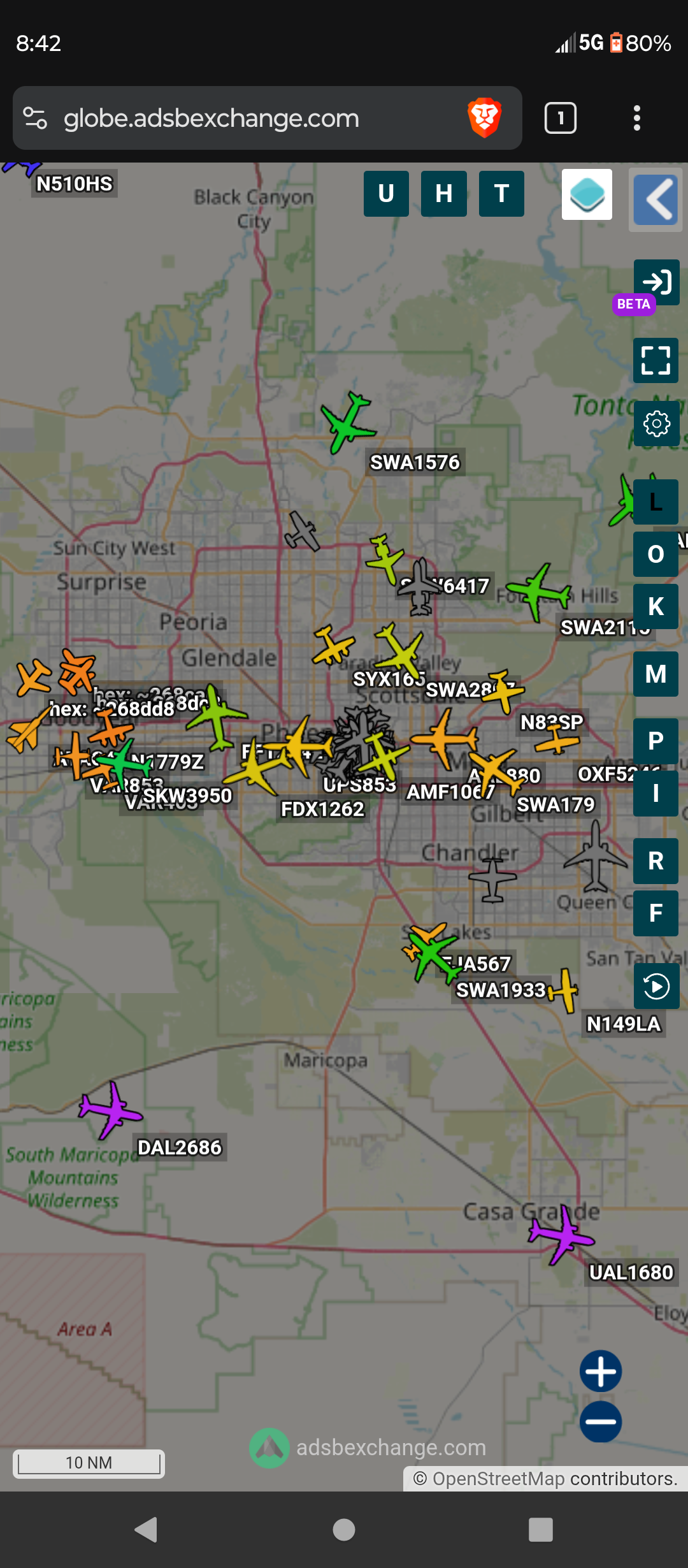Tap the U button on the map toolbar

tap(386, 194)
